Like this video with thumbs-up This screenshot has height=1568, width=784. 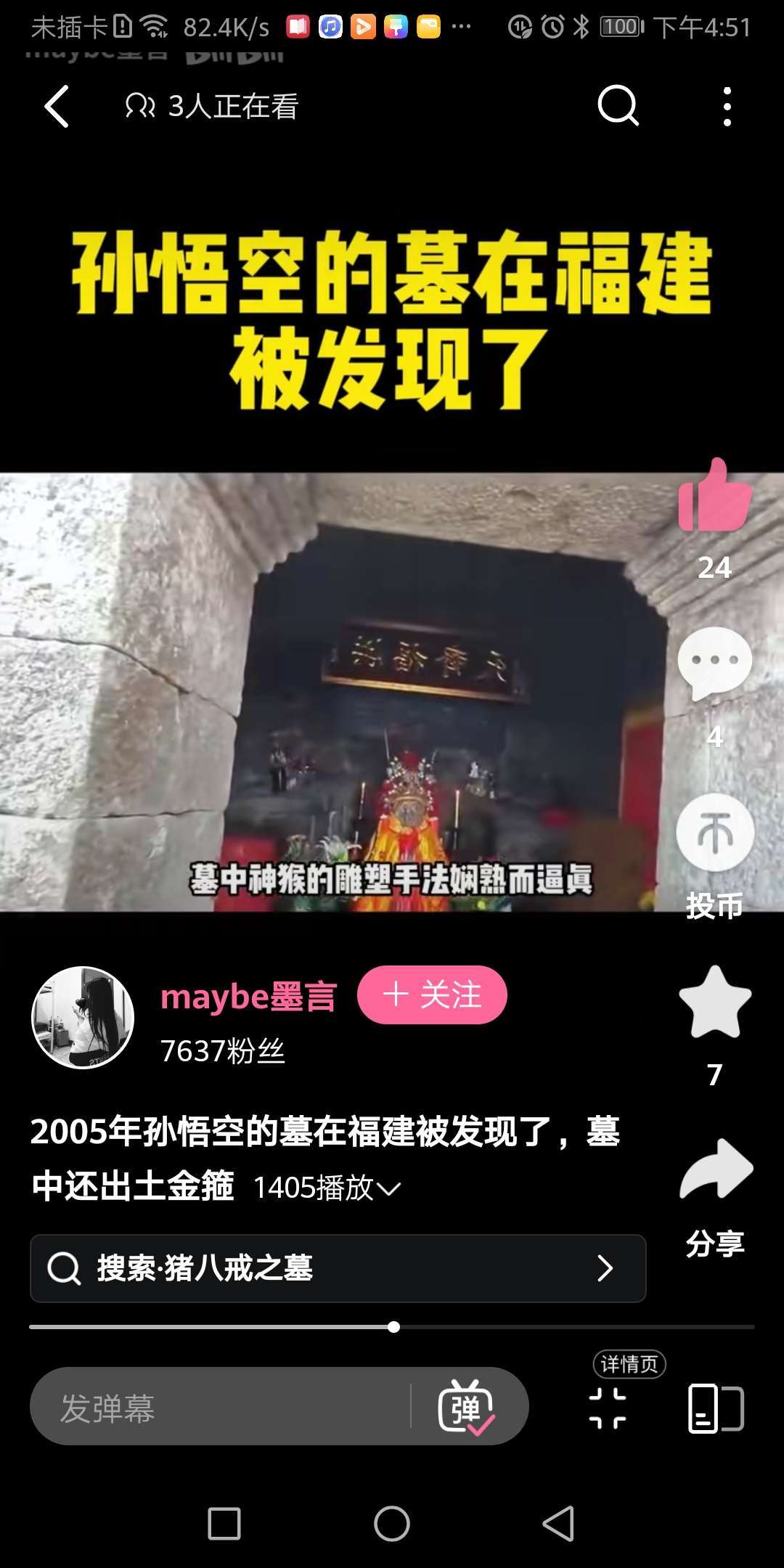point(715,497)
